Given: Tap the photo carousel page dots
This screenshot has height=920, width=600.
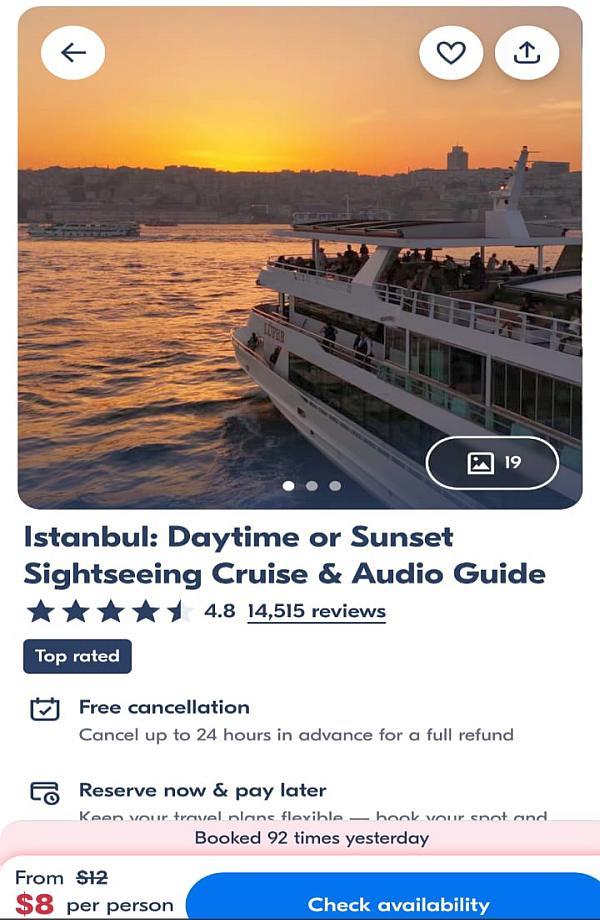Looking at the screenshot, I should [311, 486].
